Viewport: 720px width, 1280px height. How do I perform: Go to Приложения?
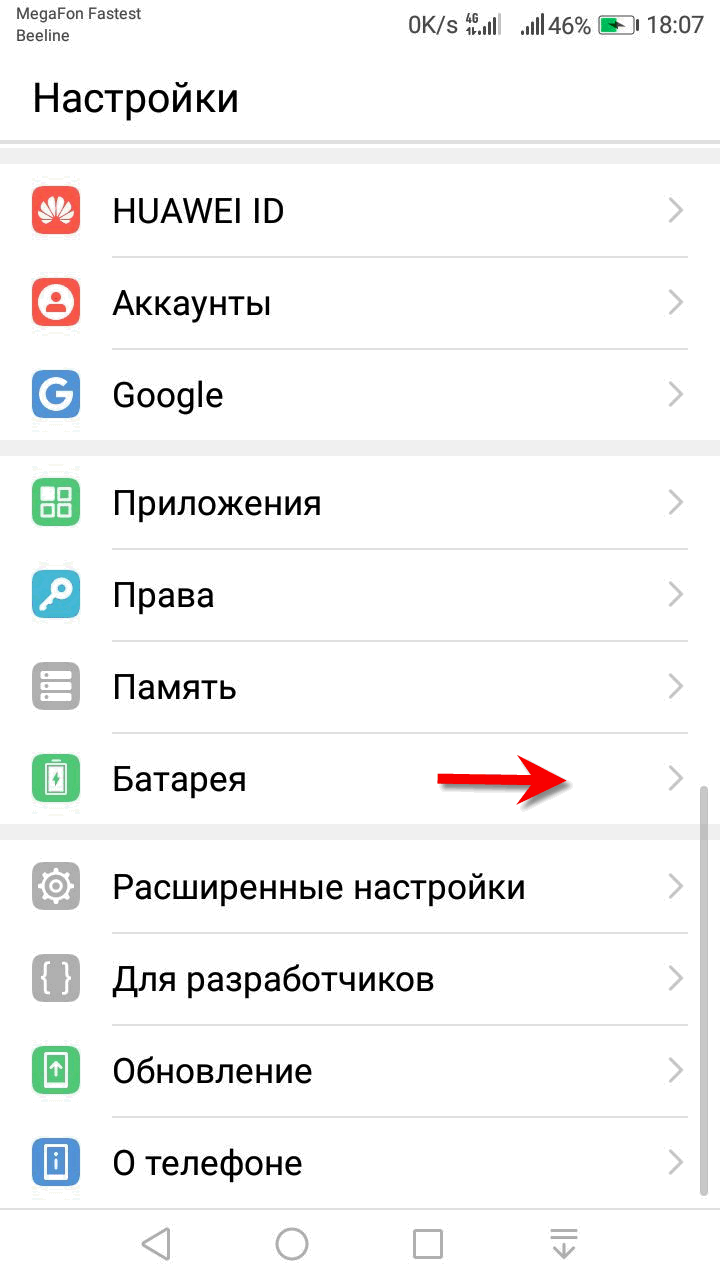[x=360, y=502]
